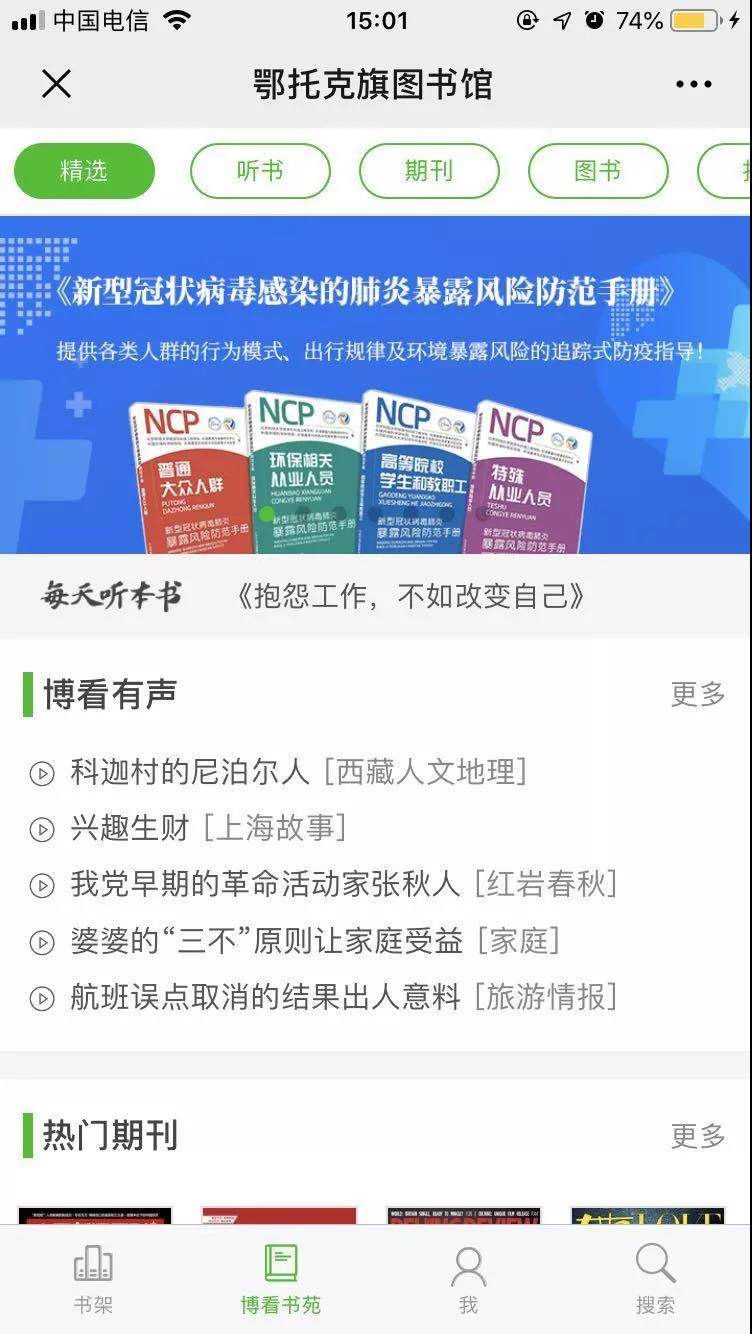Tap 更多 next to 博看有声
Image resolution: width=752 pixels, height=1334 pixels.
coord(697,694)
